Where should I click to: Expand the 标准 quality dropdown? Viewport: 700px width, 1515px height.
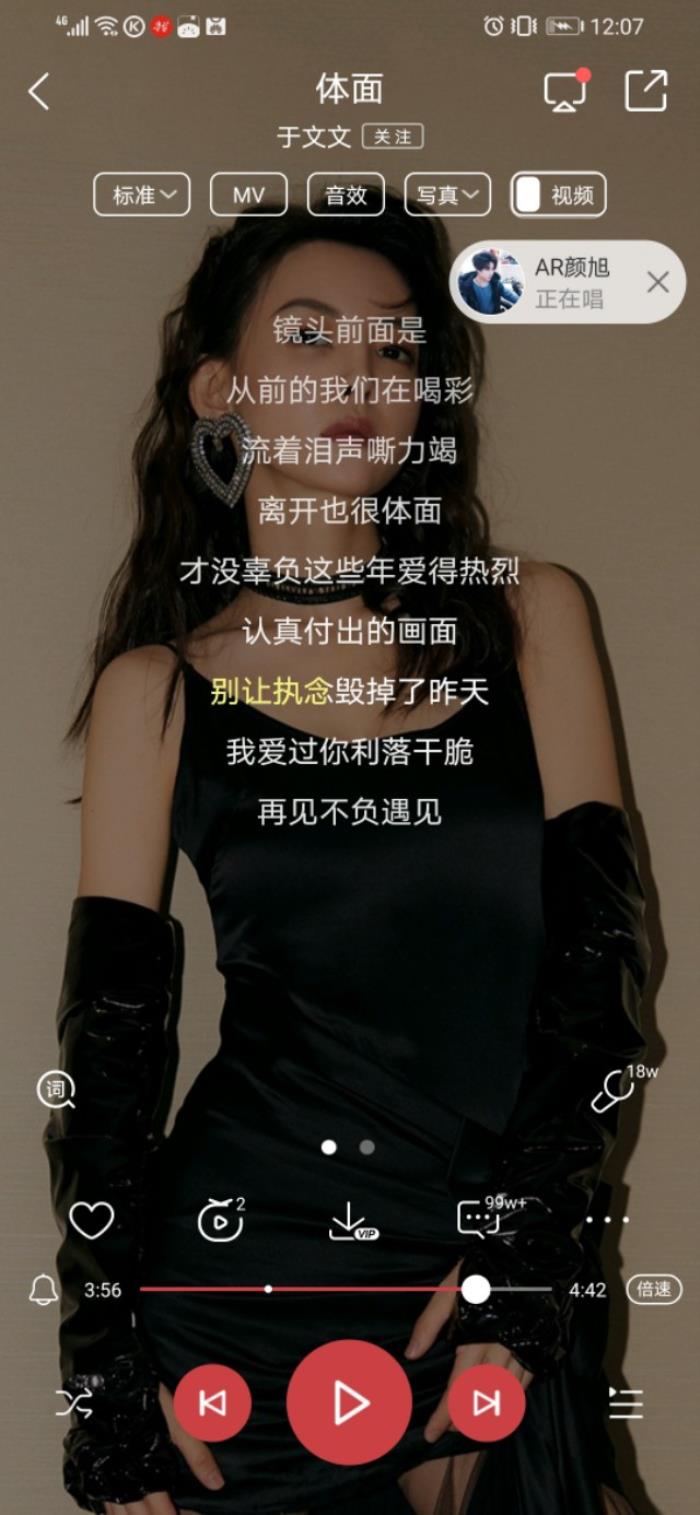point(142,195)
